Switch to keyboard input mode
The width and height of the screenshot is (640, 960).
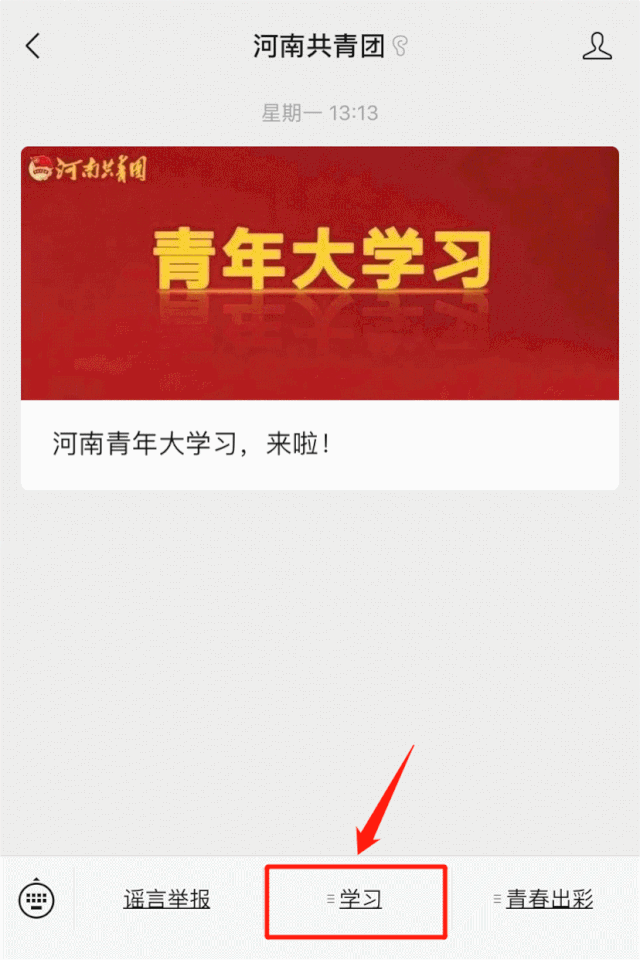37,900
